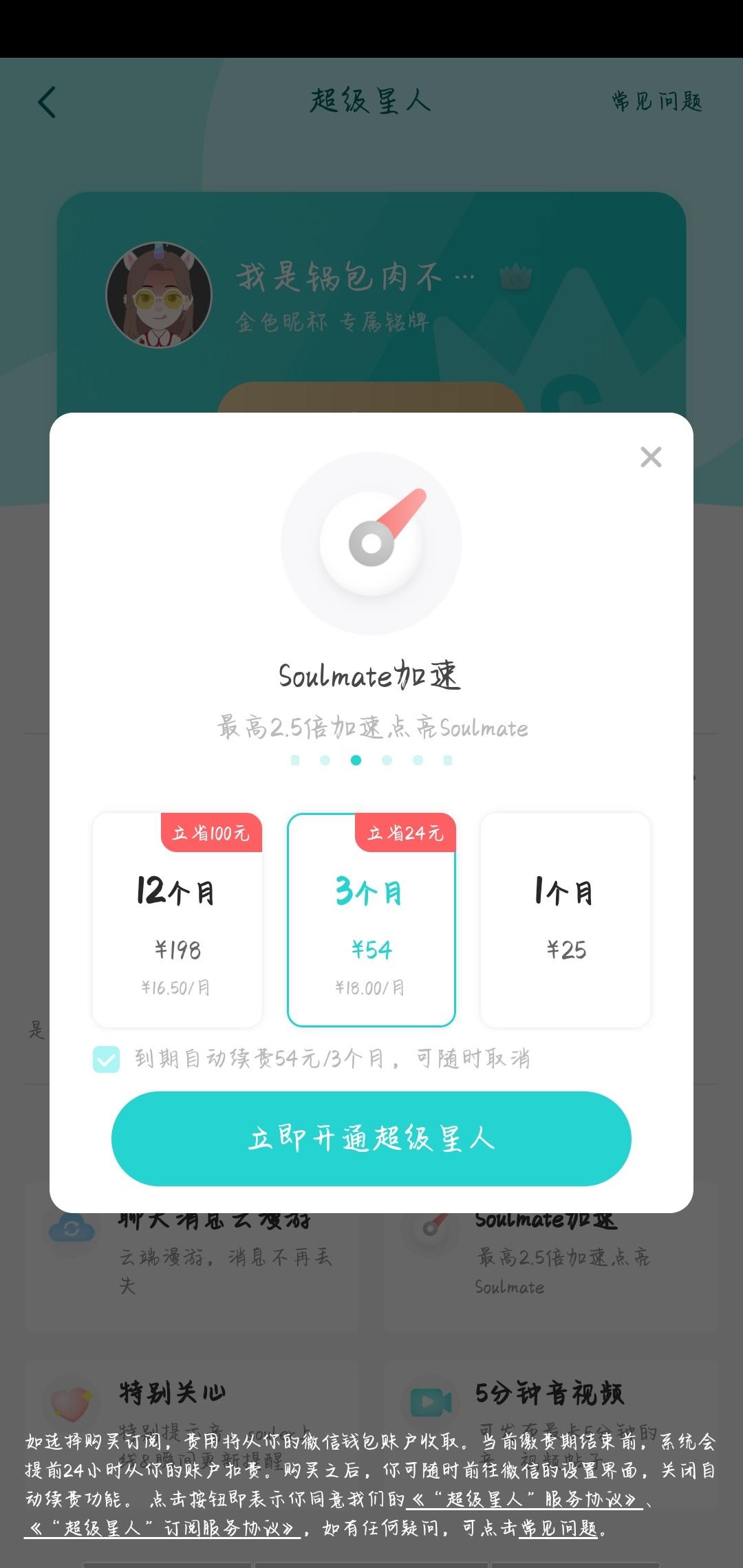The width and height of the screenshot is (743, 1568).
Task: Choose the 3个月 plan for ¥54
Action: [371, 920]
